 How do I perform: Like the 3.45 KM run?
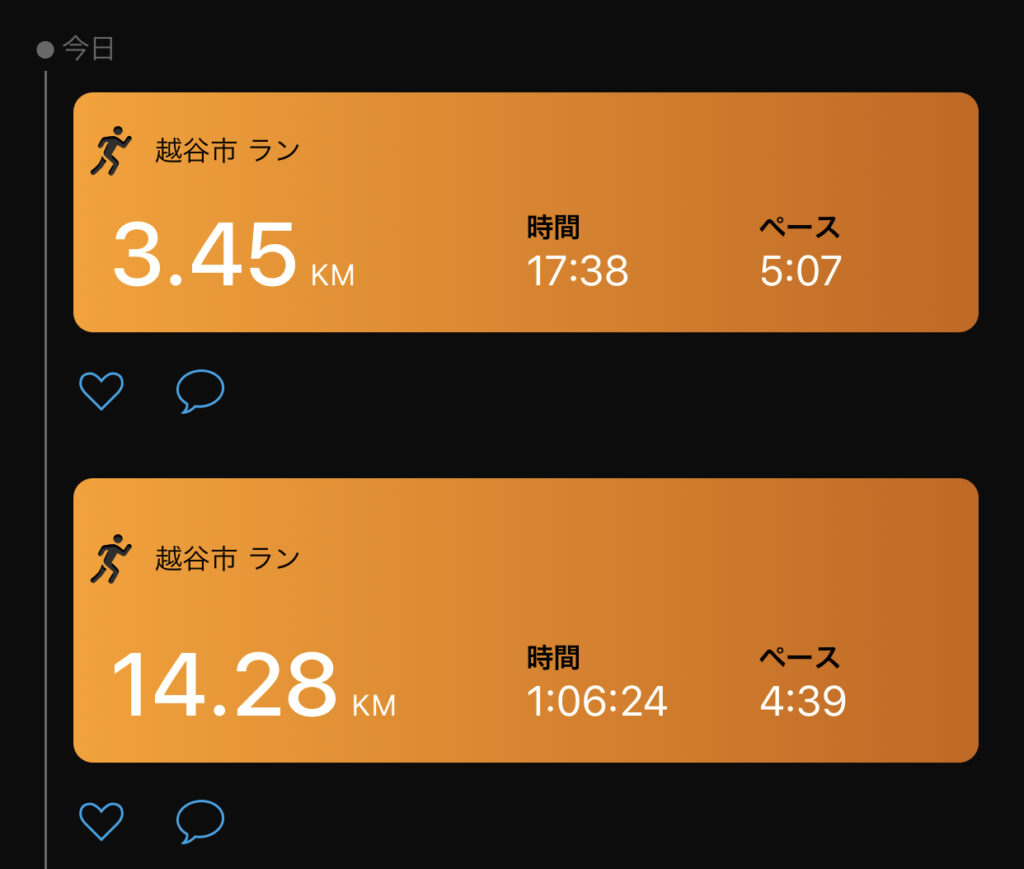pyautogui.click(x=101, y=391)
